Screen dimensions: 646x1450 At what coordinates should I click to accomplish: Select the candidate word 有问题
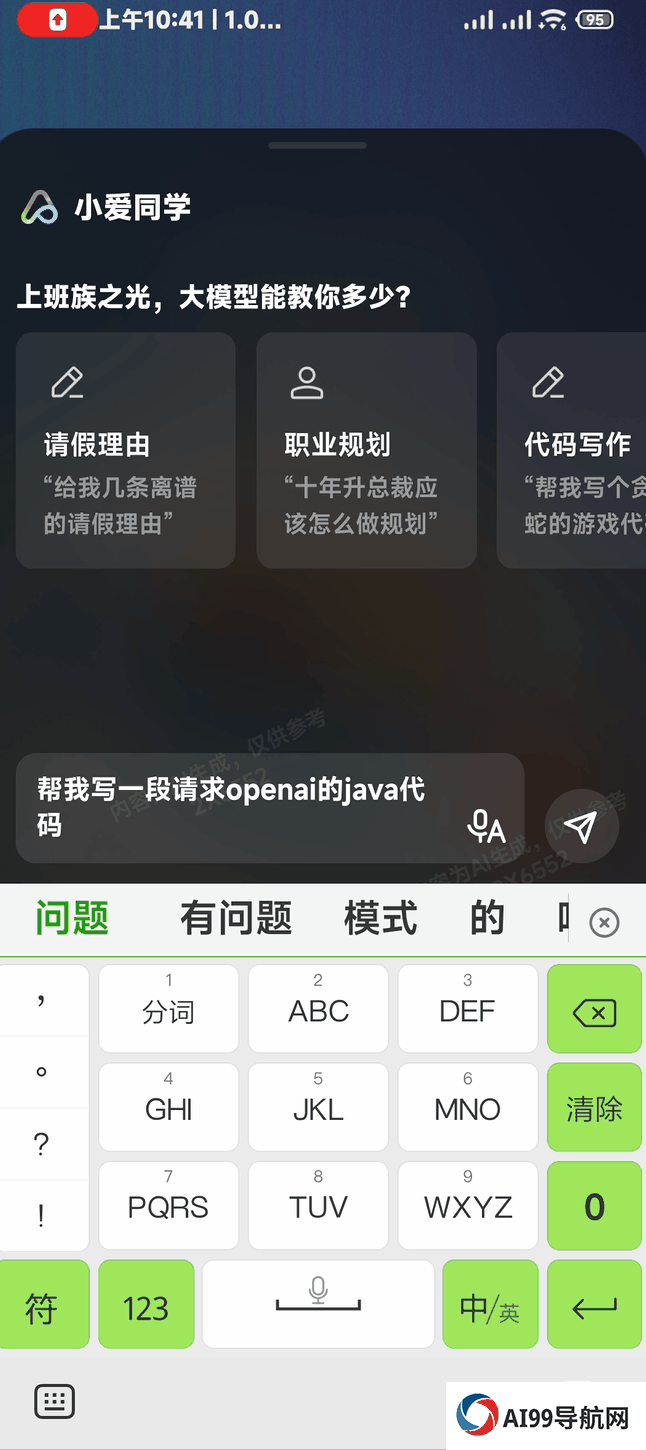point(236,918)
